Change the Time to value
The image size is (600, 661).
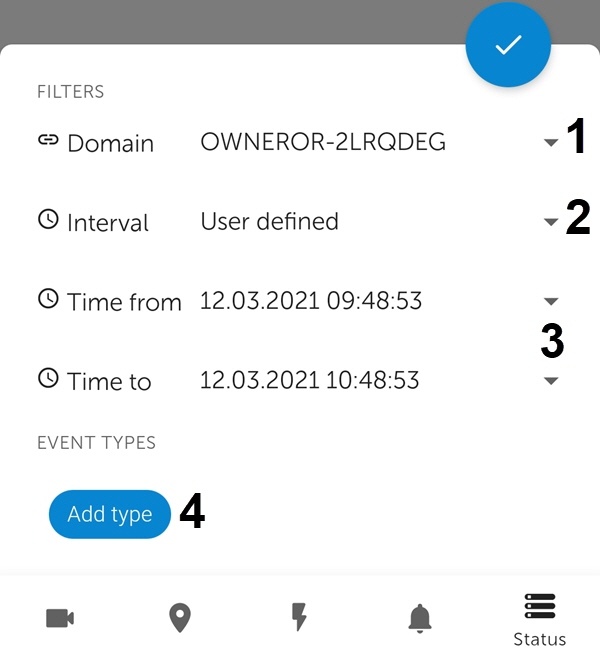[x=550, y=381]
